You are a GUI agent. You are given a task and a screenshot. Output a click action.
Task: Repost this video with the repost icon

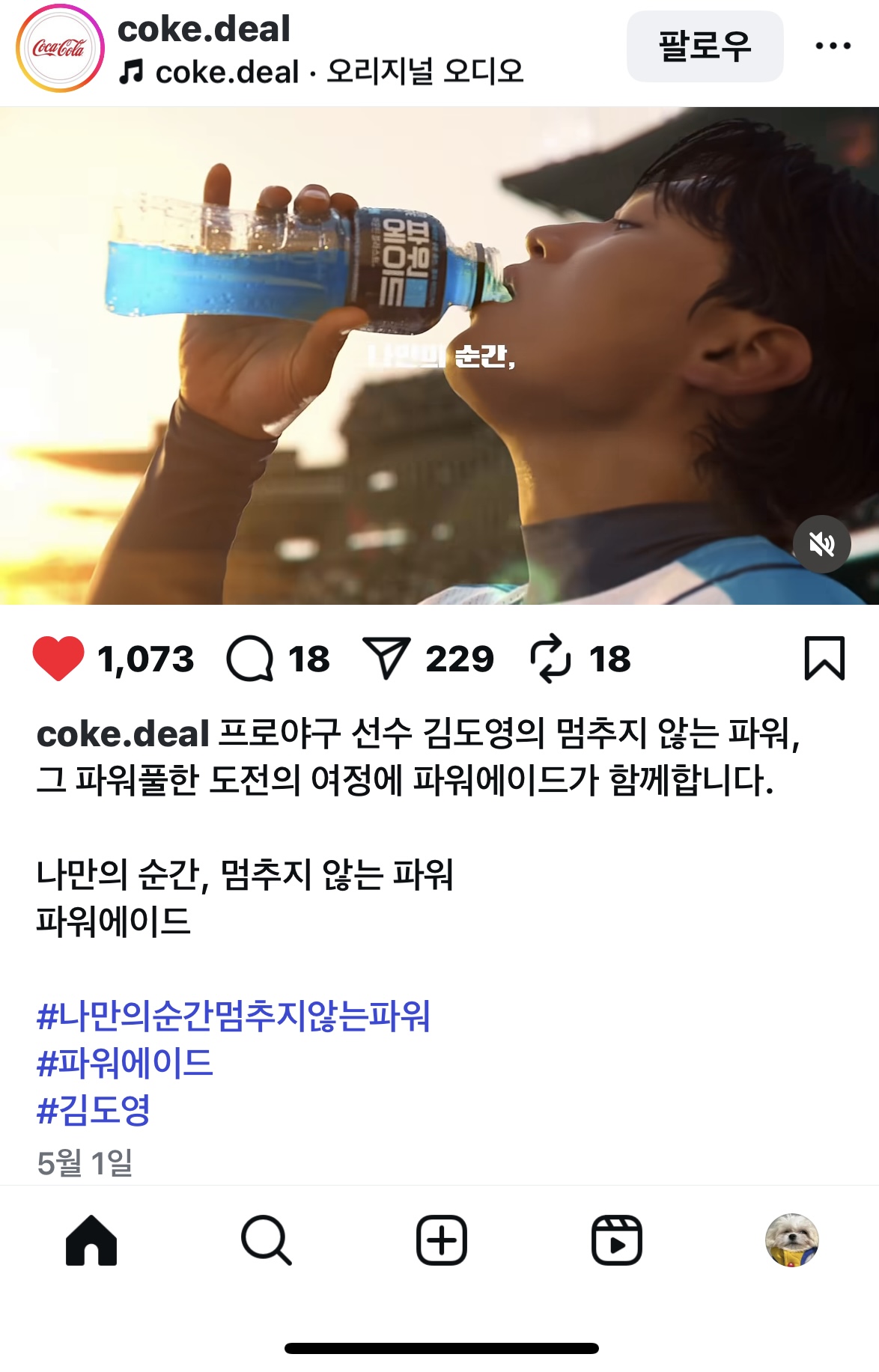(550, 659)
